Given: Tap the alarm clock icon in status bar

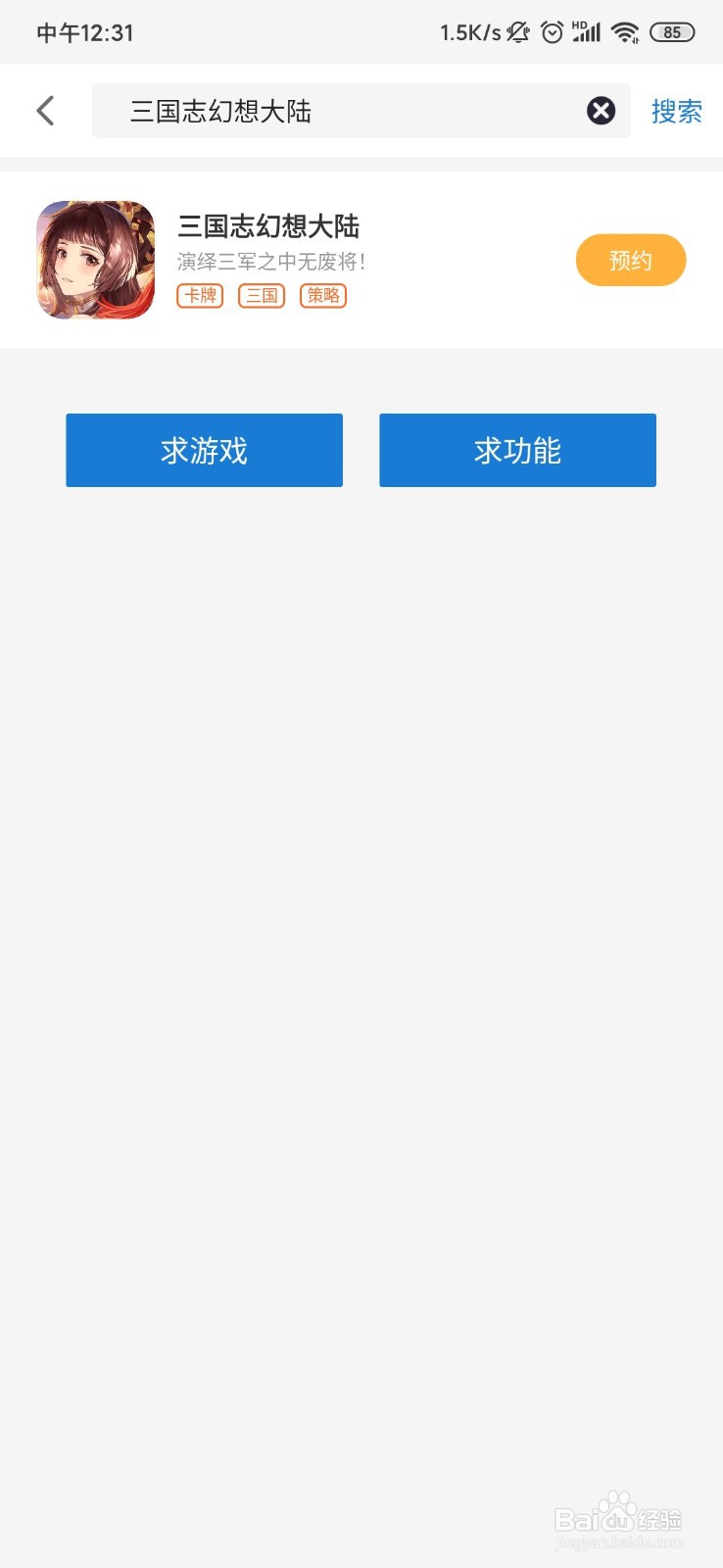Looking at the screenshot, I should pos(551,31).
